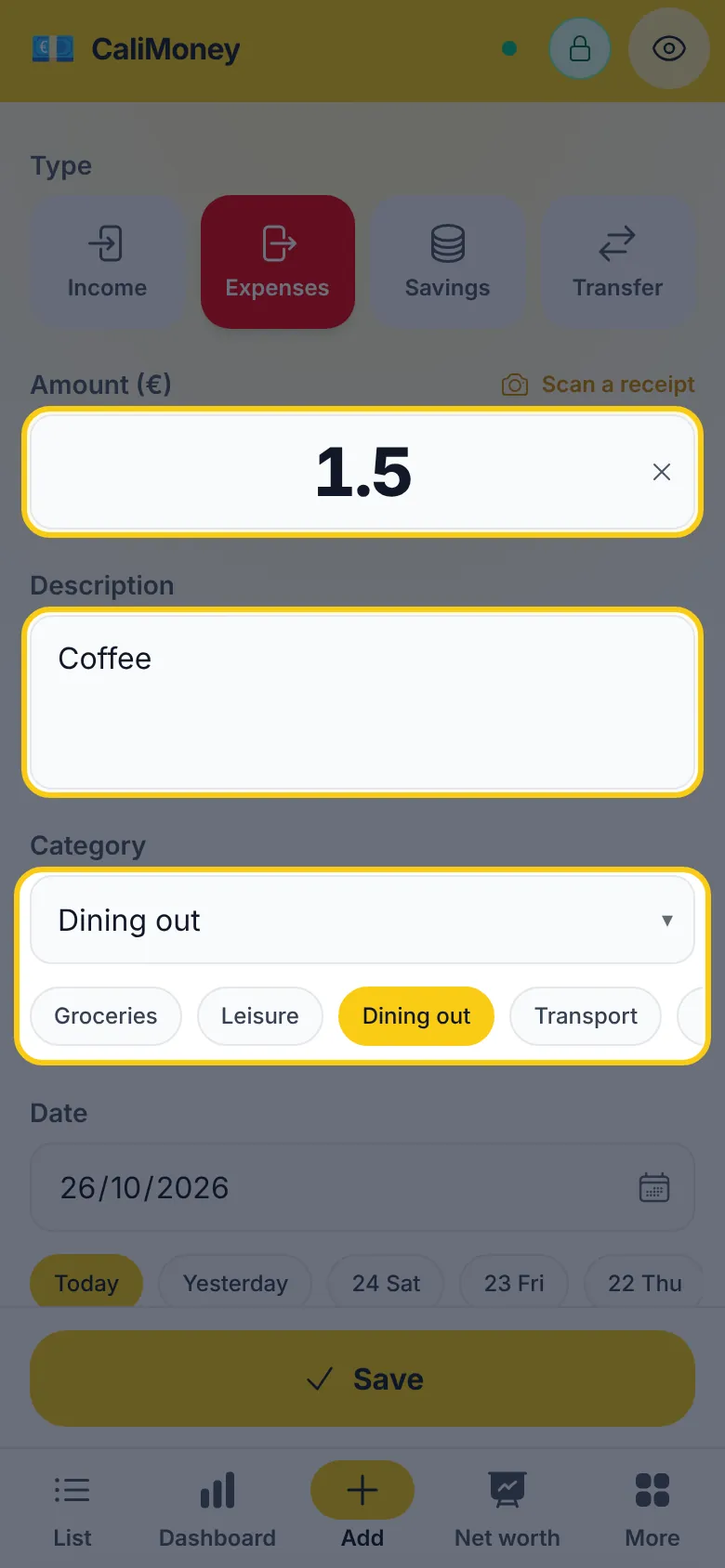Choose the Groceries category chip
Image resolution: width=725 pixels, height=1568 pixels.
tap(106, 1016)
